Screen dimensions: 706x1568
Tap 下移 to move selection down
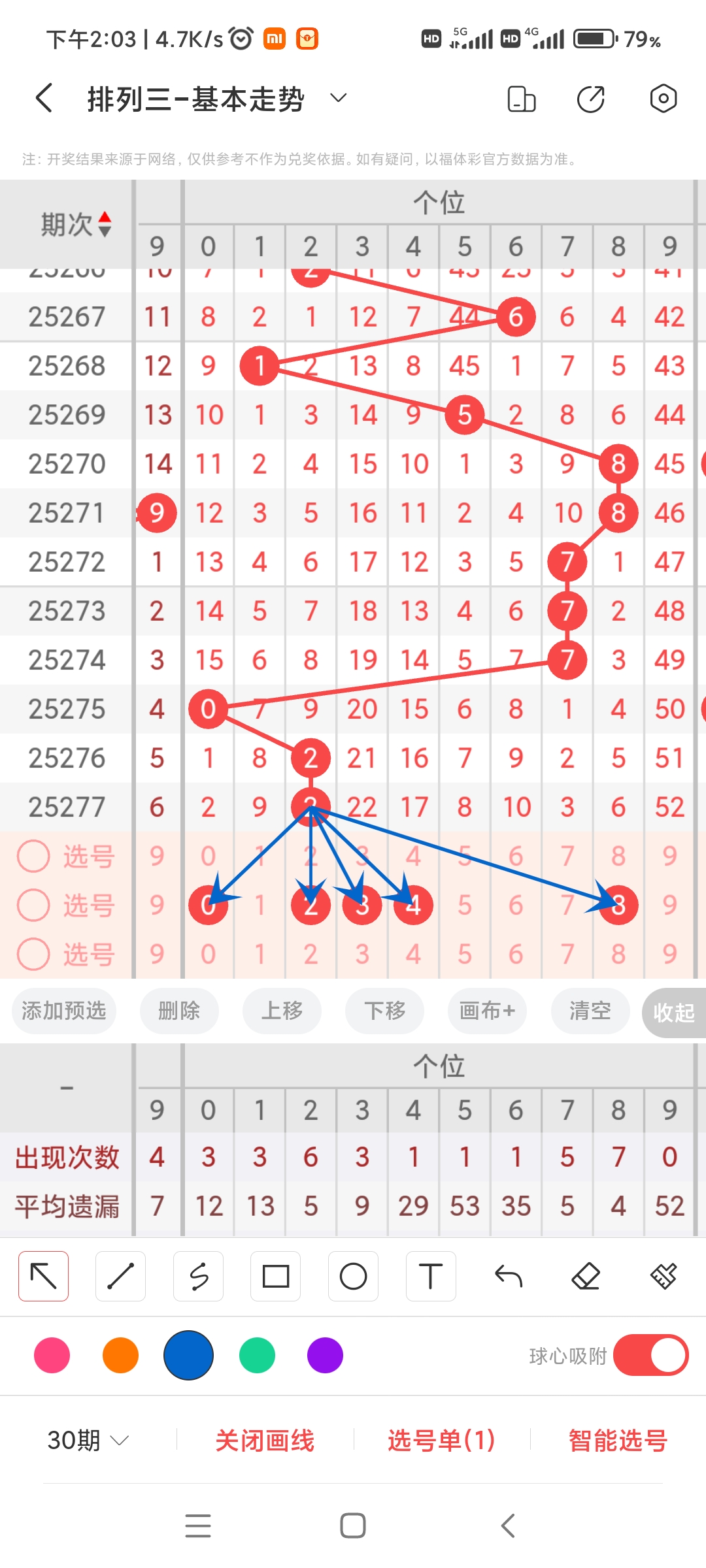tap(384, 1011)
